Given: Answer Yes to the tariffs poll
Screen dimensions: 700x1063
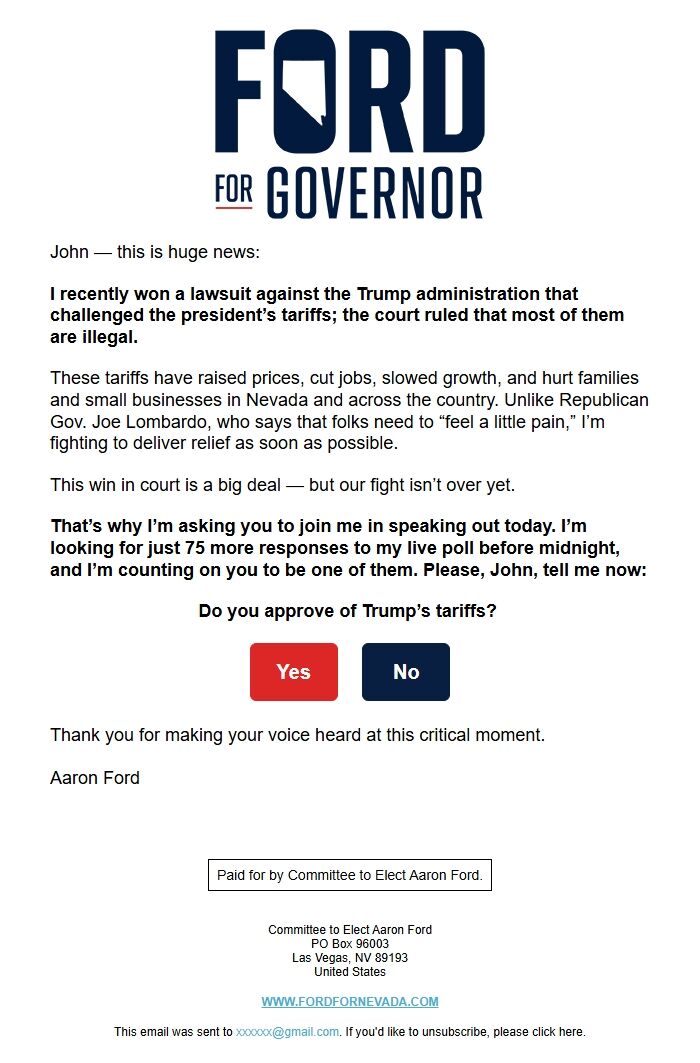Looking at the screenshot, I should click(293, 671).
